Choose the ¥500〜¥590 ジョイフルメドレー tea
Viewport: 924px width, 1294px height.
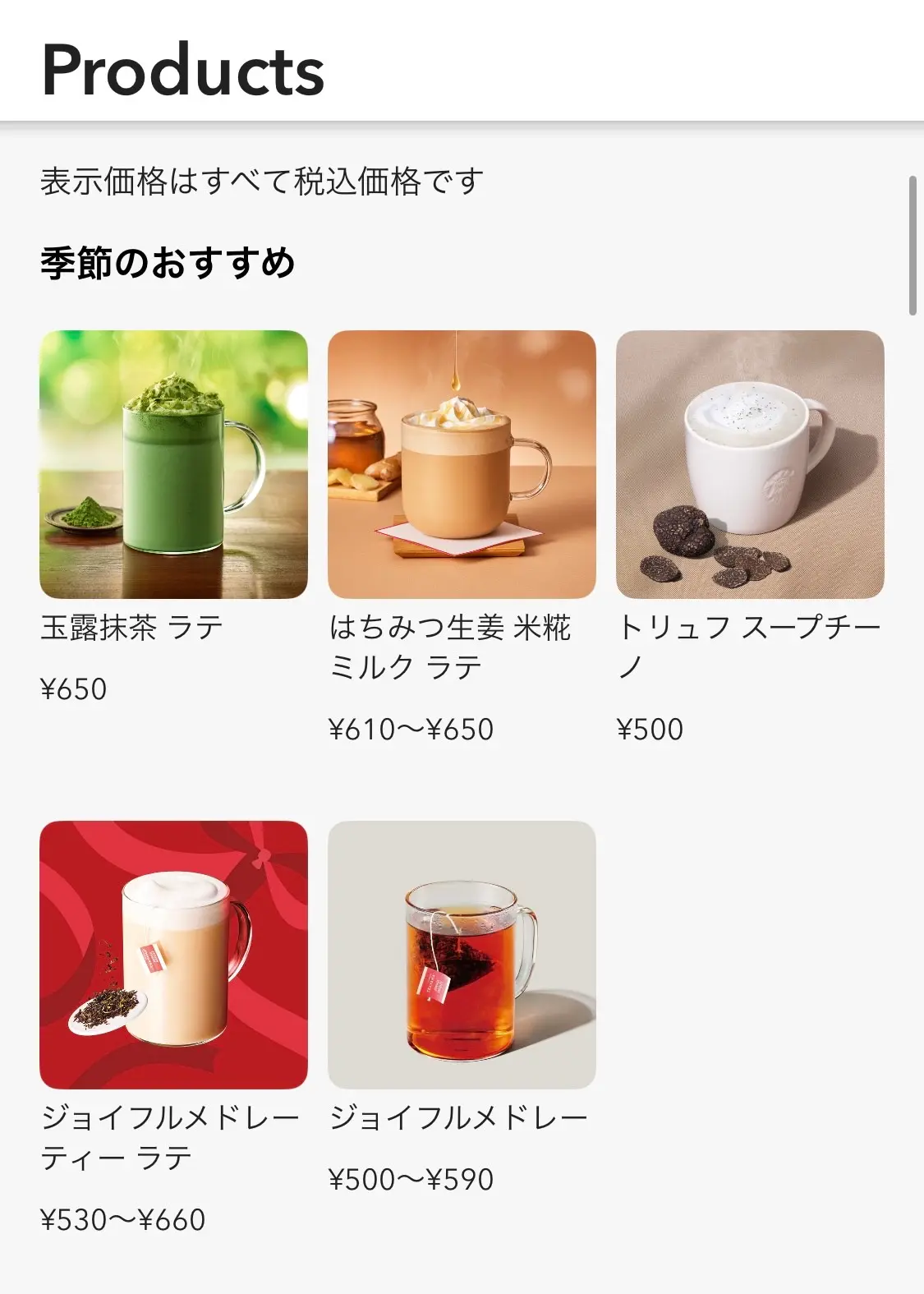(x=462, y=955)
